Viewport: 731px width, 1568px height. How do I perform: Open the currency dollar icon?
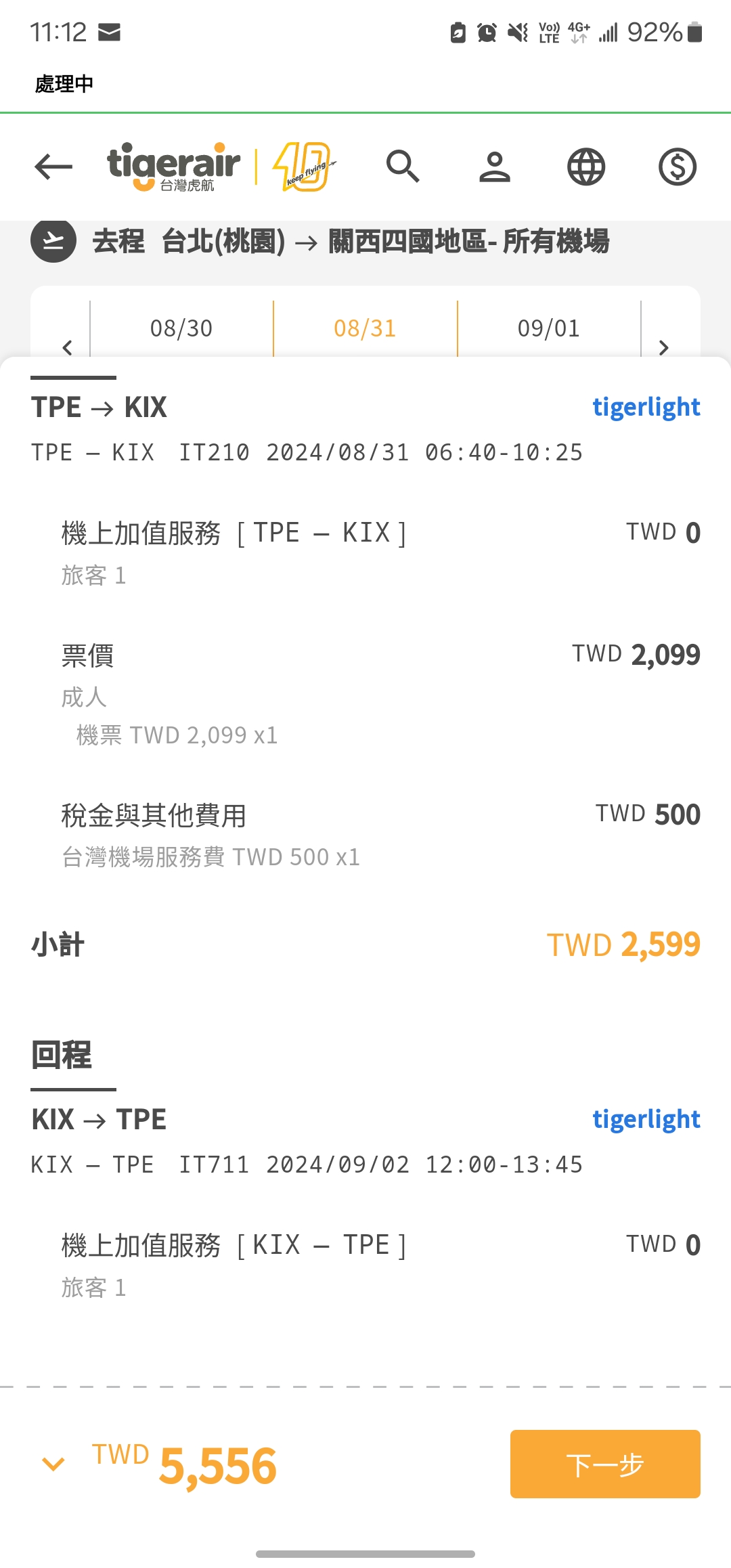coord(678,167)
